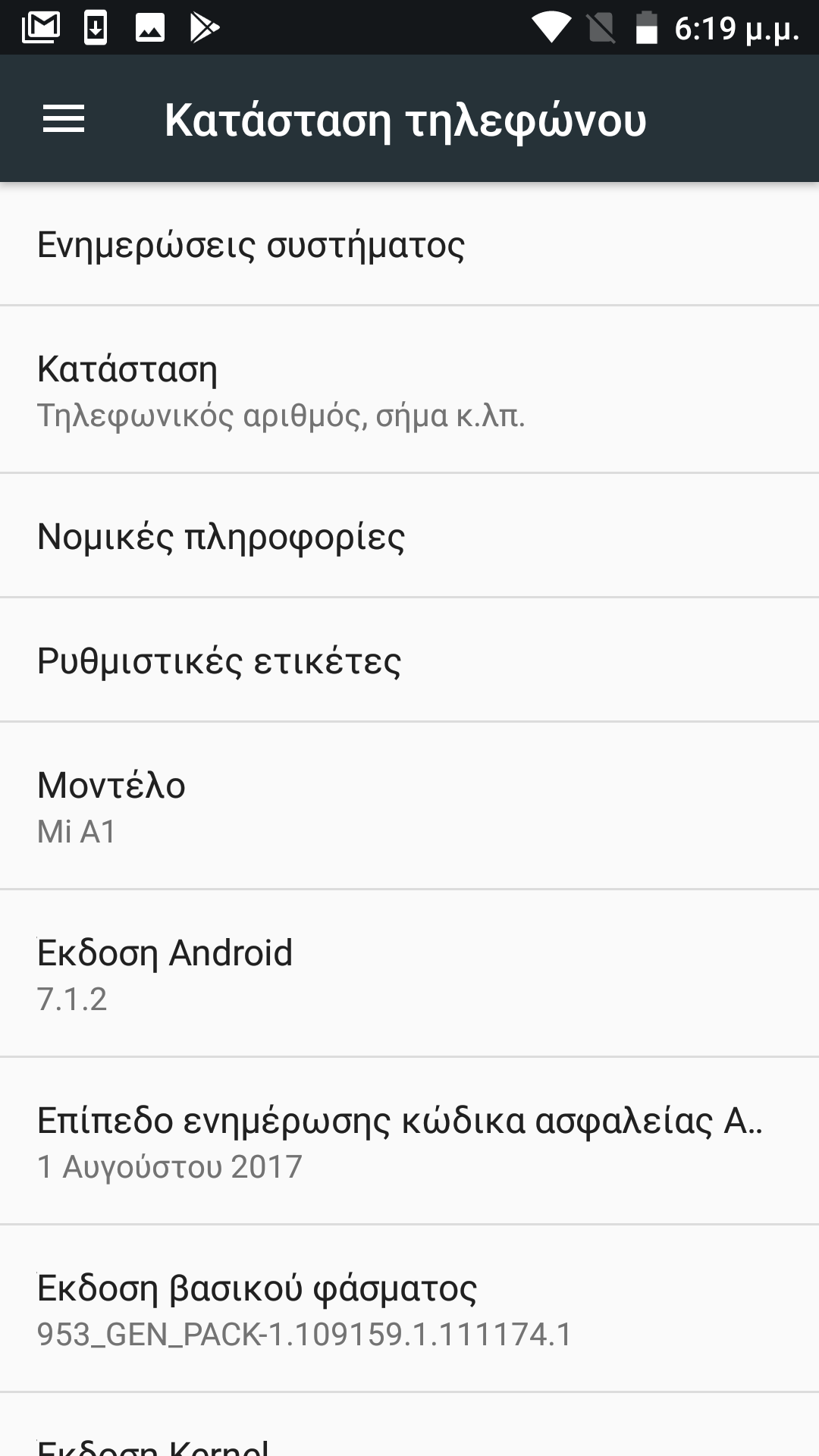This screenshot has width=819, height=1456.
Task: Open the hamburger drawer menu
Action: [64, 119]
